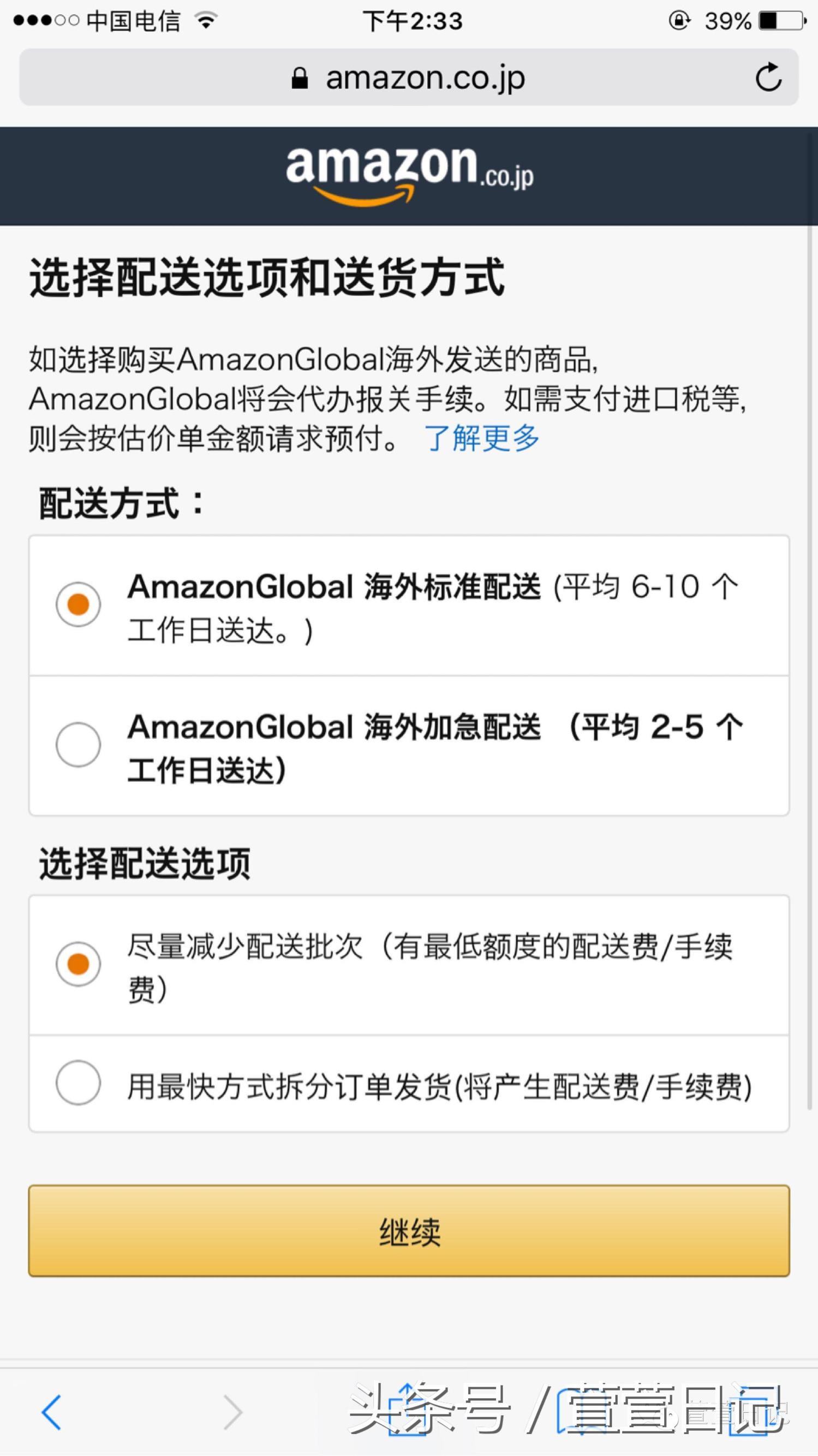The height and width of the screenshot is (1456, 818).
Task: Tap the 中国电信 carrier label
Action: 133,21
